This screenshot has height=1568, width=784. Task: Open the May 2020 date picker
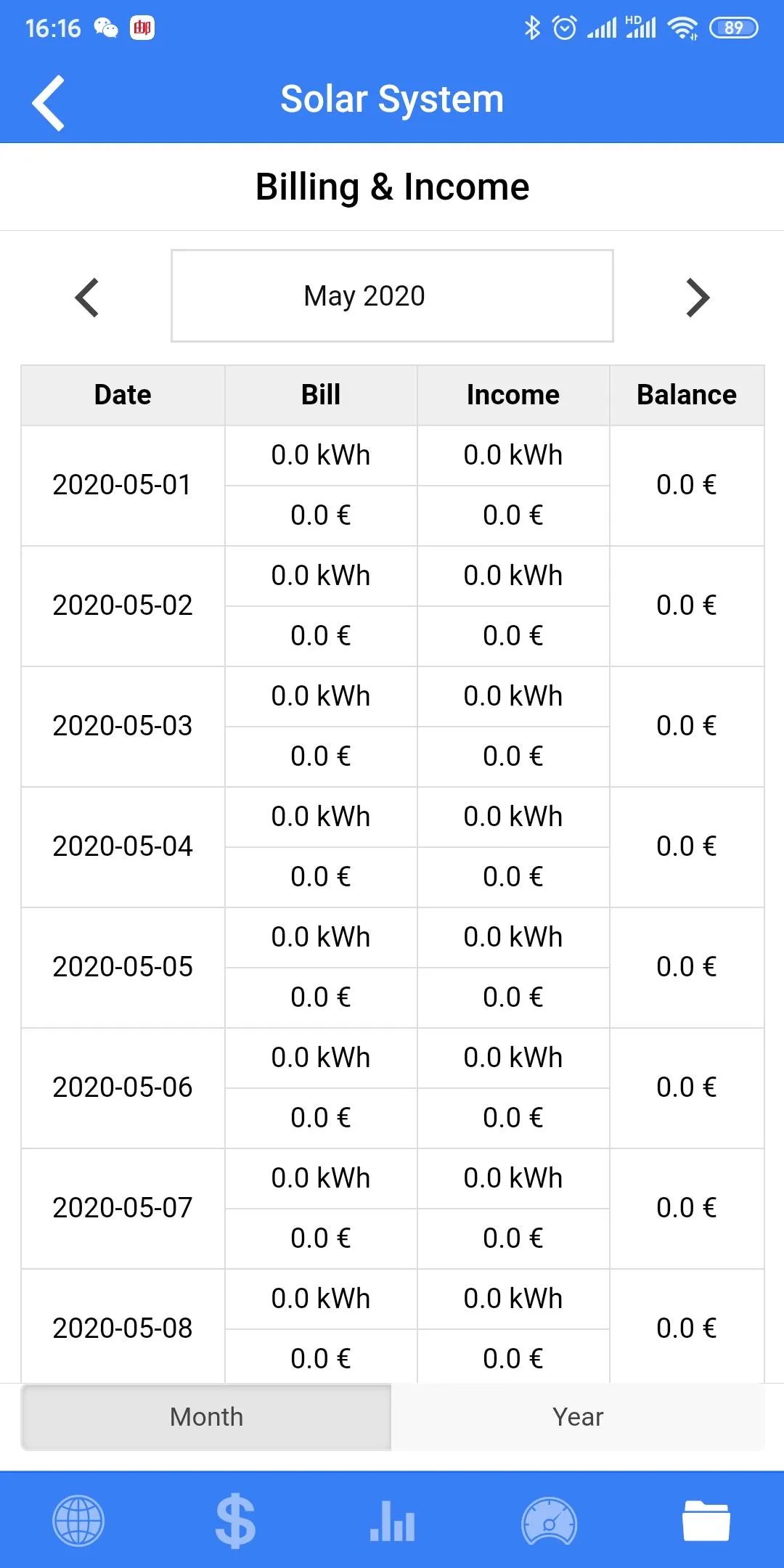[x=392, y=295]
